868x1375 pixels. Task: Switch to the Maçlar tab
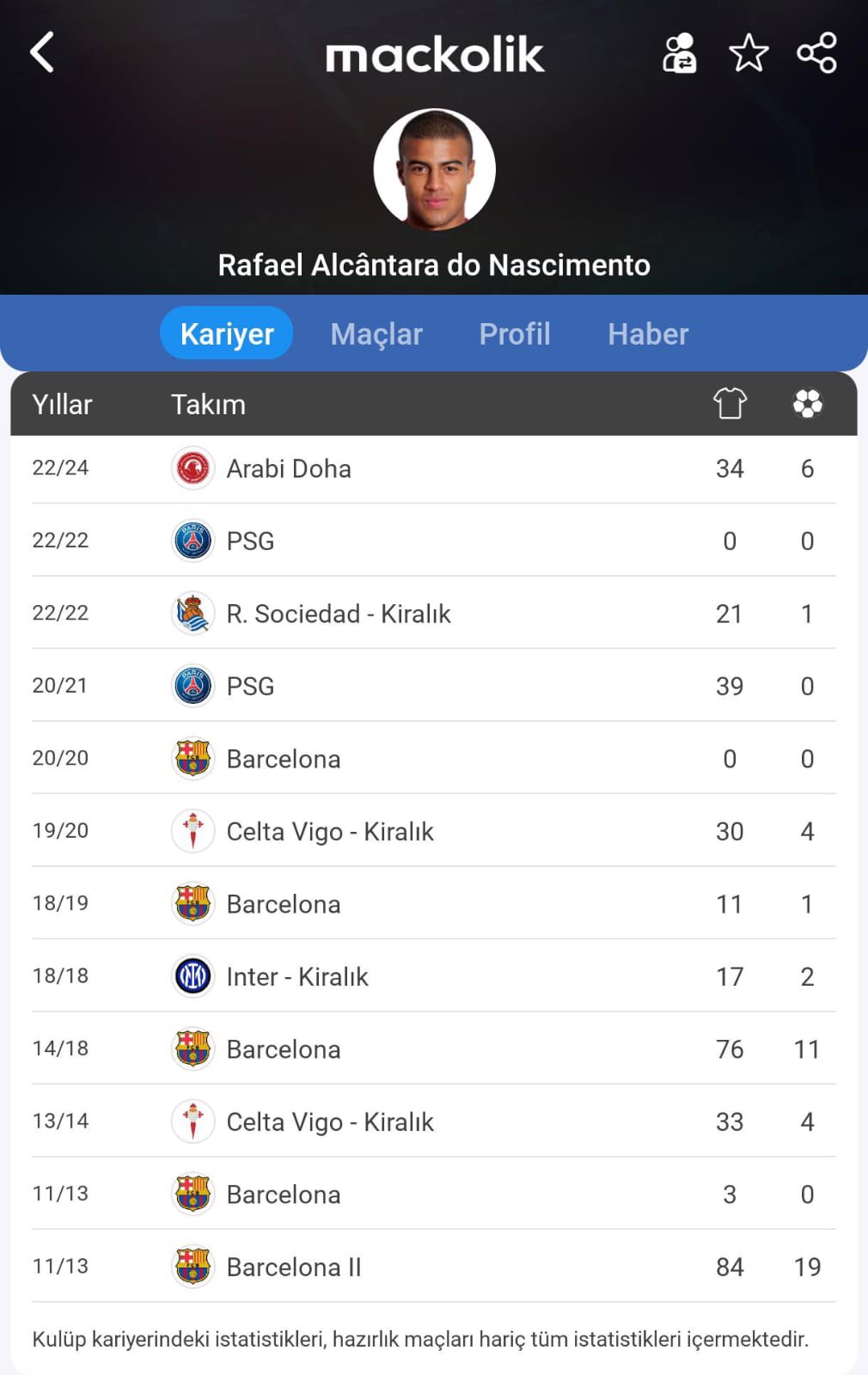376,333
